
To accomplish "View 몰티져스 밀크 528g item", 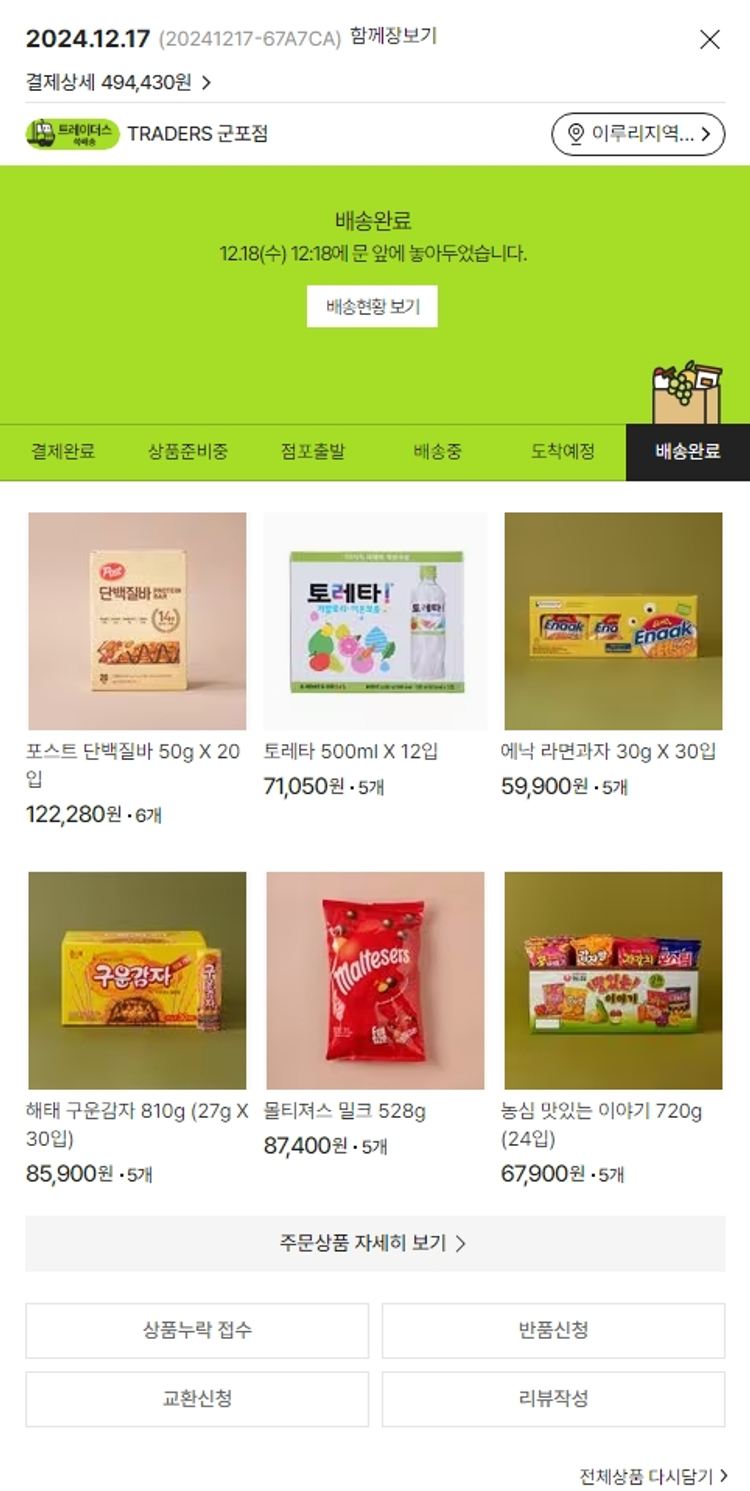I will pos(375,980).
